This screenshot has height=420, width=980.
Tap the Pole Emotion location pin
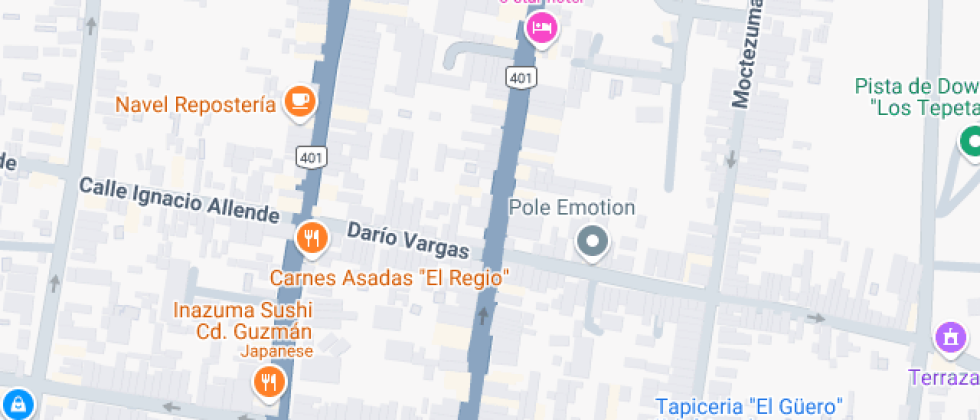[593, 241]
